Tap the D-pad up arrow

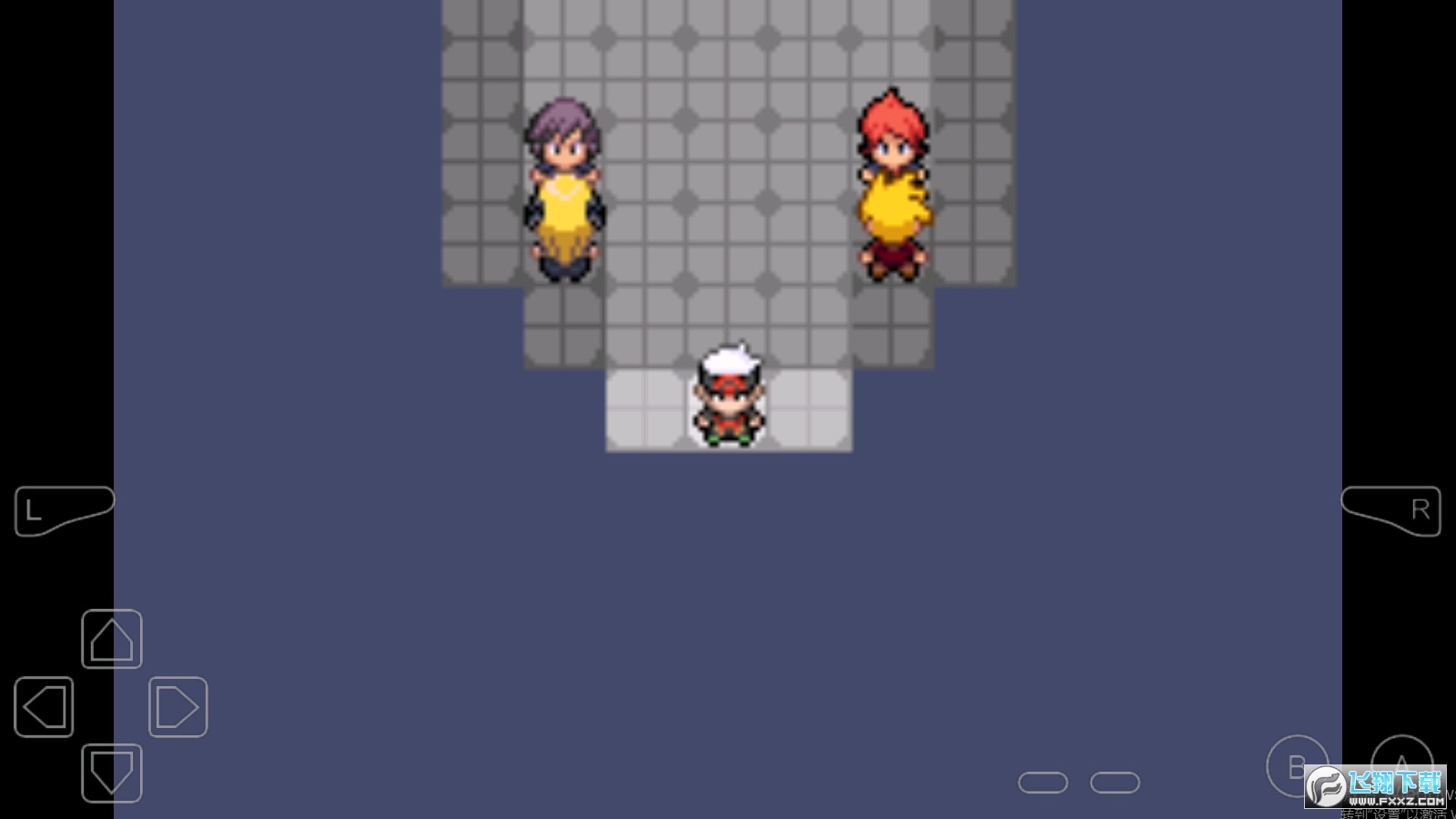pyautogui.click(x=112, y=639)
